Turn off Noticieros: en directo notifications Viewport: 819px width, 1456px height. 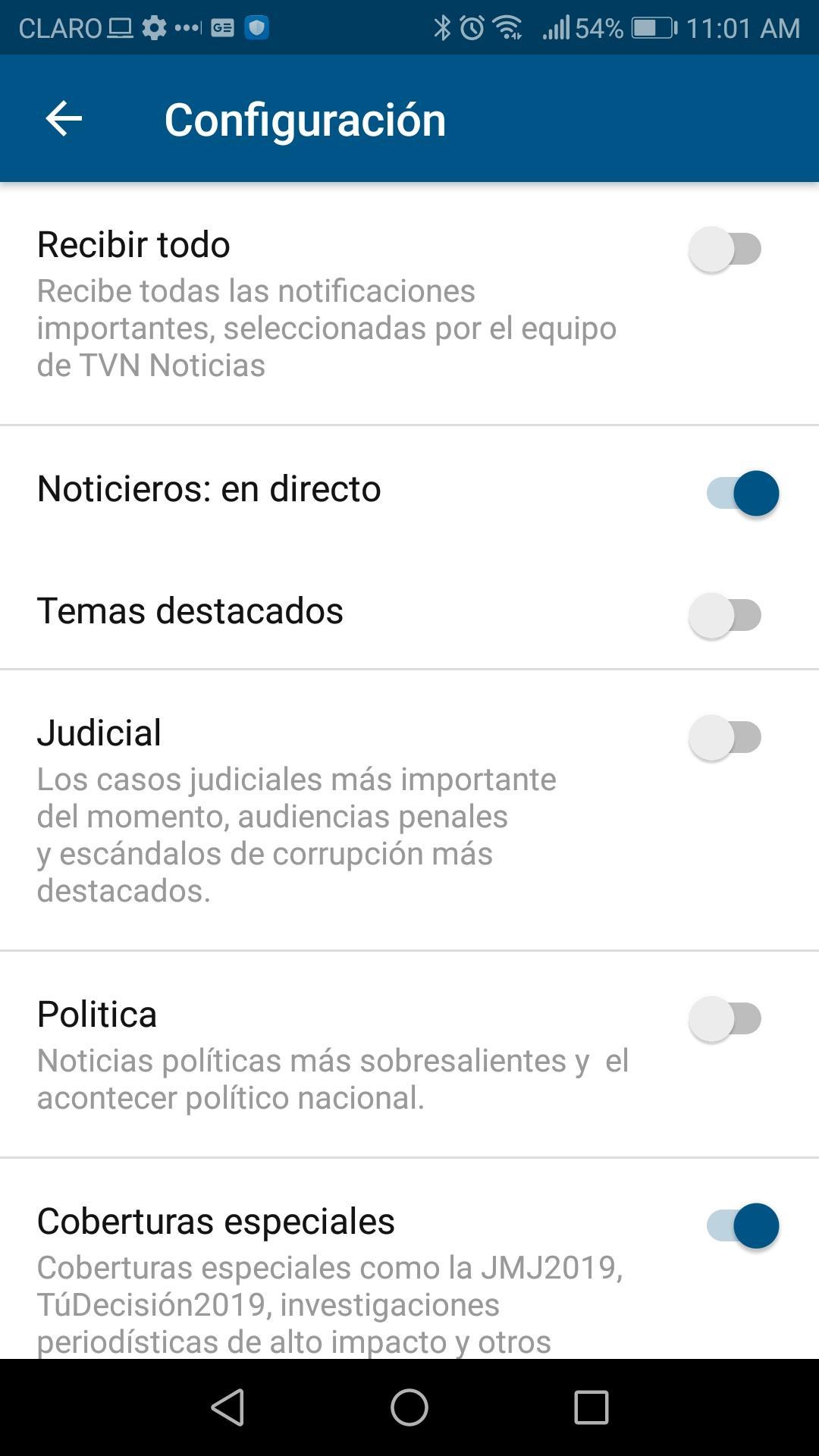(x=743, y=493)
